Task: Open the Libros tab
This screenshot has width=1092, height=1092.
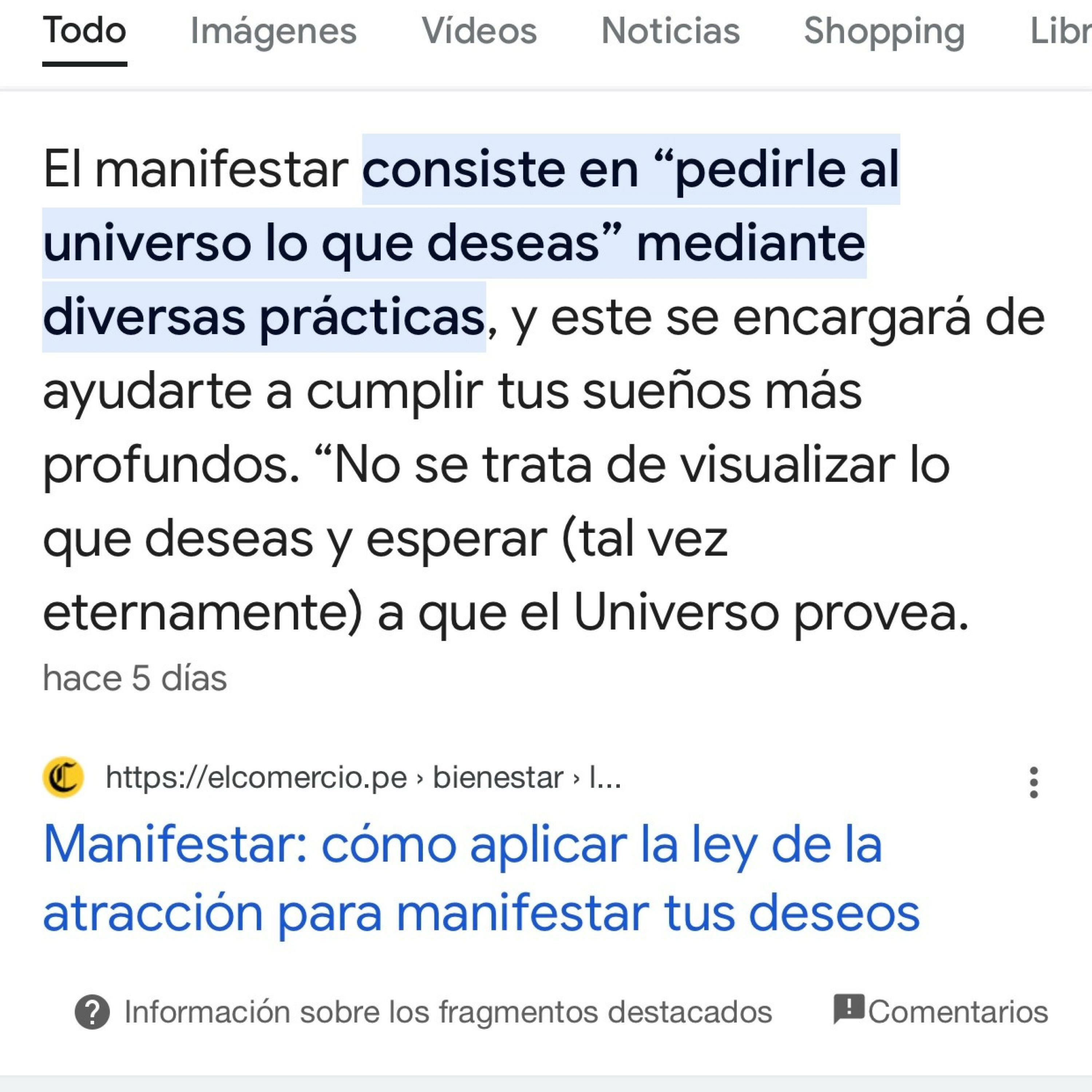Action: tap(1063, 31)
